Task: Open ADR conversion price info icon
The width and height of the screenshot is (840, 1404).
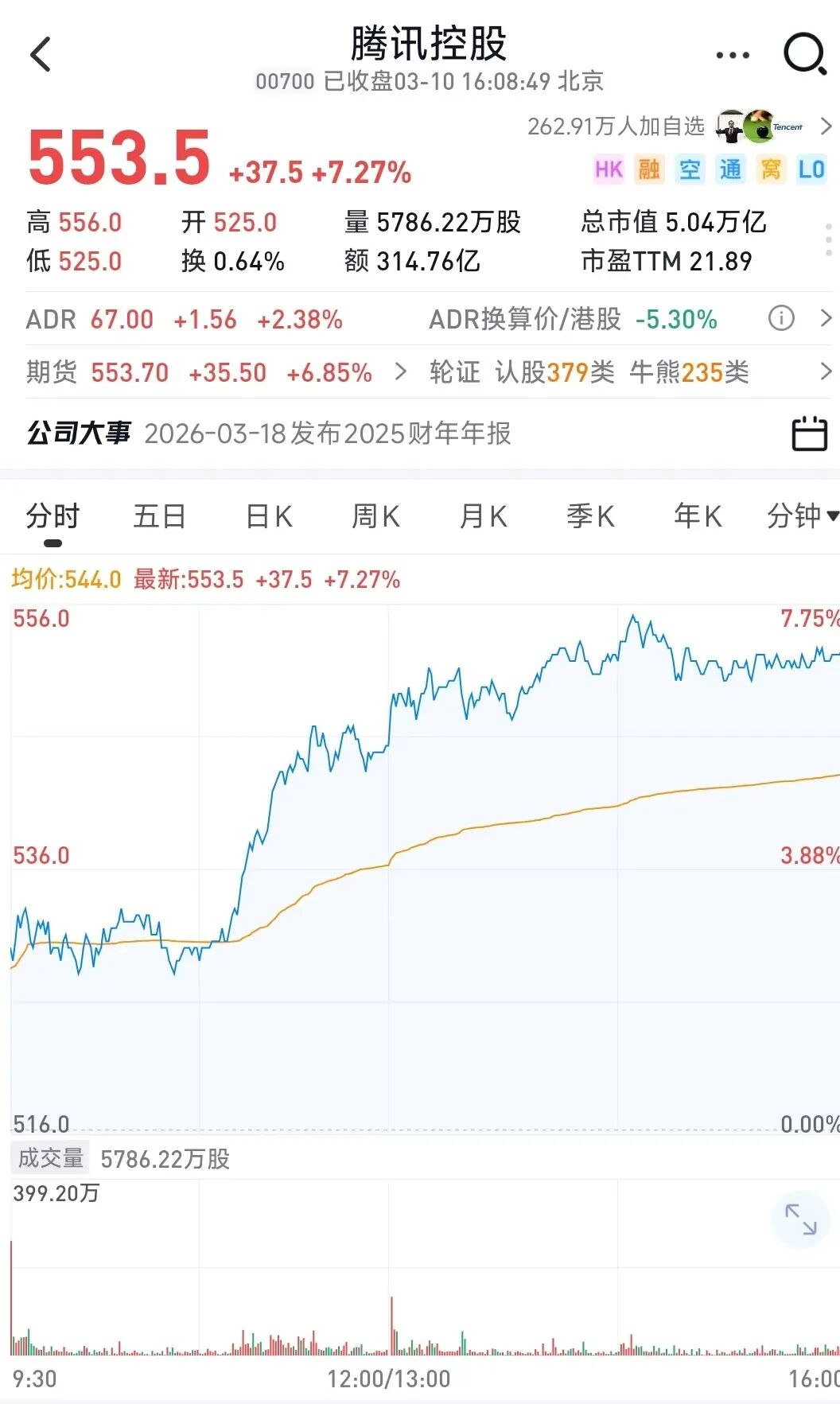Action: point(780,319)
